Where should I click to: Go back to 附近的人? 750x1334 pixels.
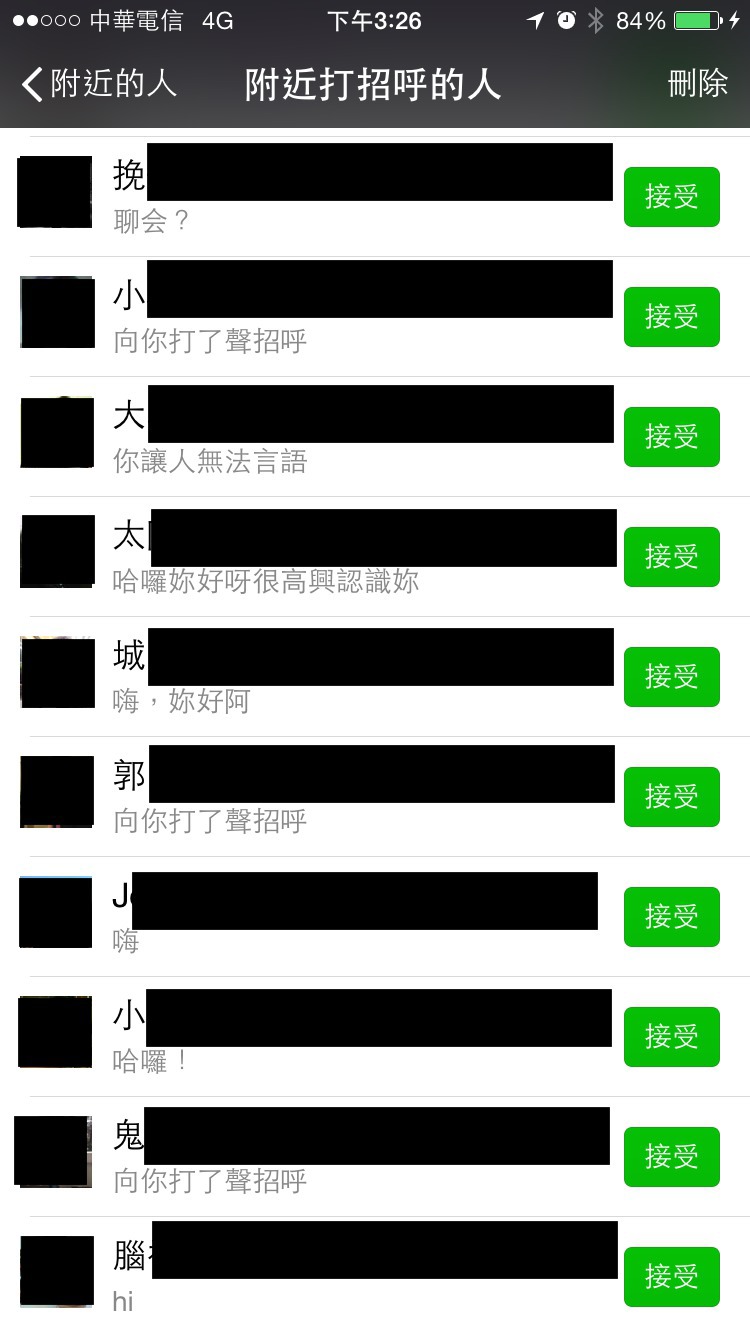pos(98,84)
